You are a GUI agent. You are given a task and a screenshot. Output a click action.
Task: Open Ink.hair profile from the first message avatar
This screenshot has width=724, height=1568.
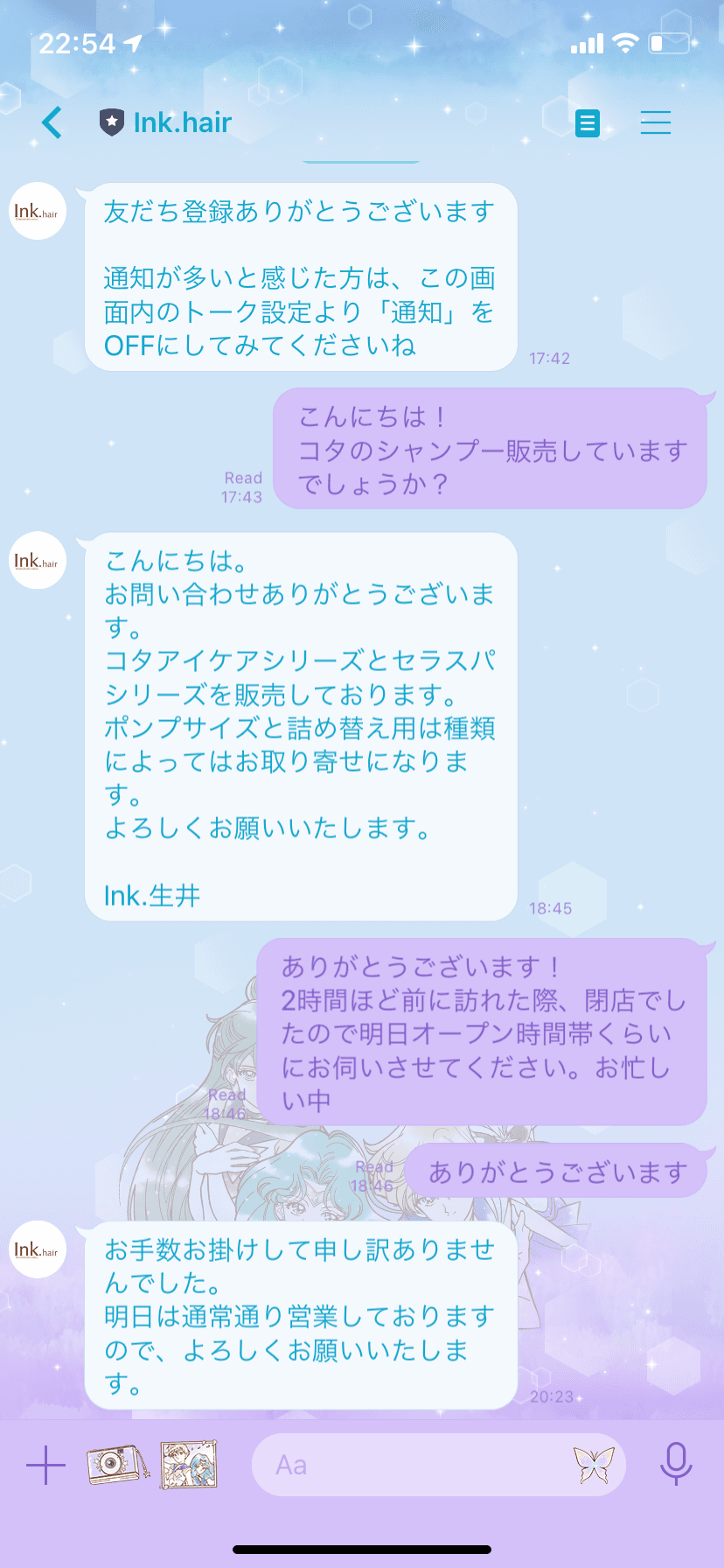click(38, 211)
